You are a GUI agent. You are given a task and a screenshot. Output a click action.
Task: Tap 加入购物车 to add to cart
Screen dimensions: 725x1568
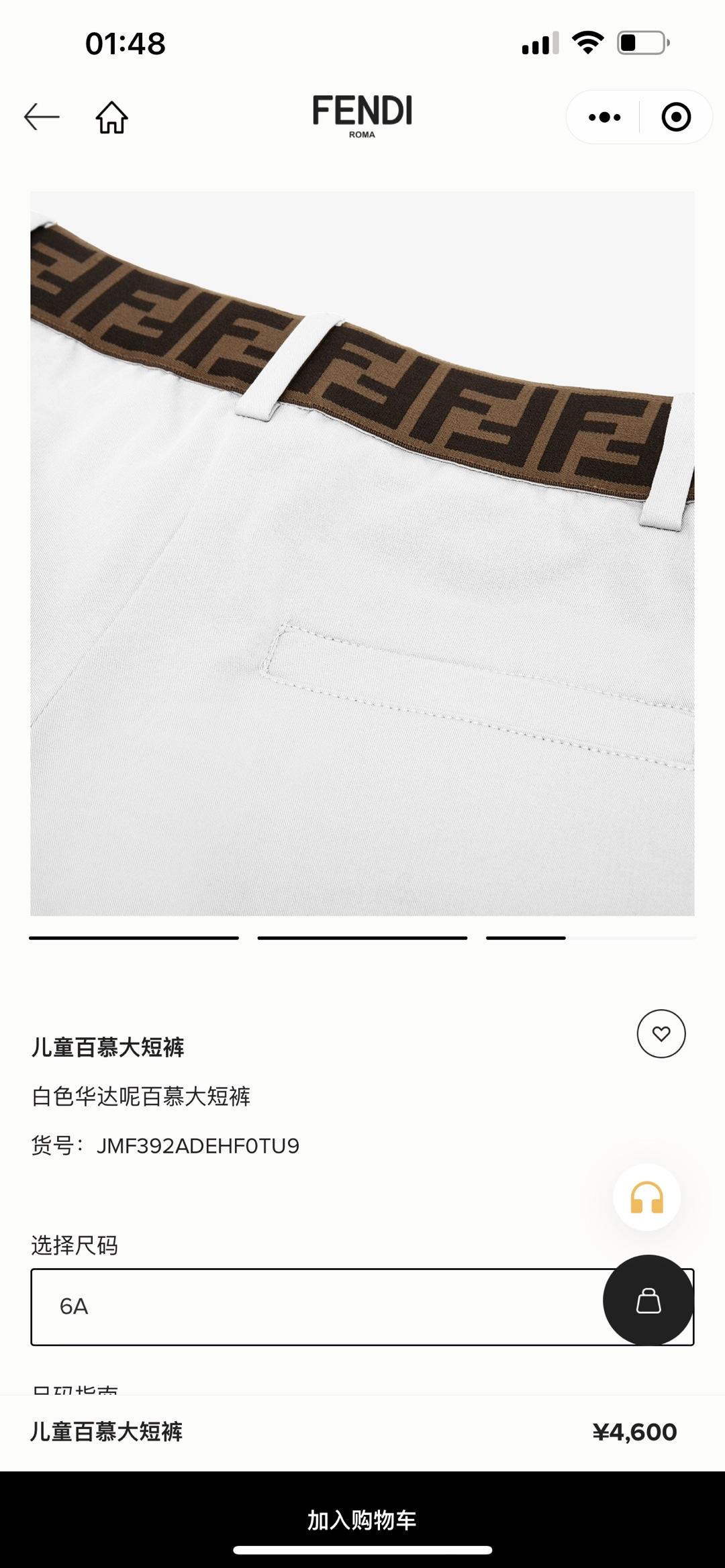click(362, 1520)
